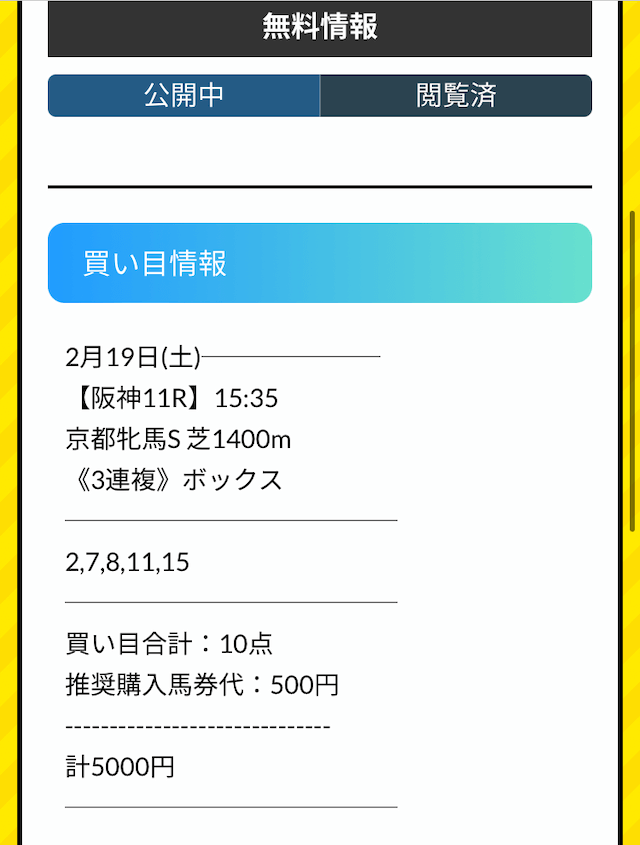Switch to the 公開中 tab

[184, 96]
